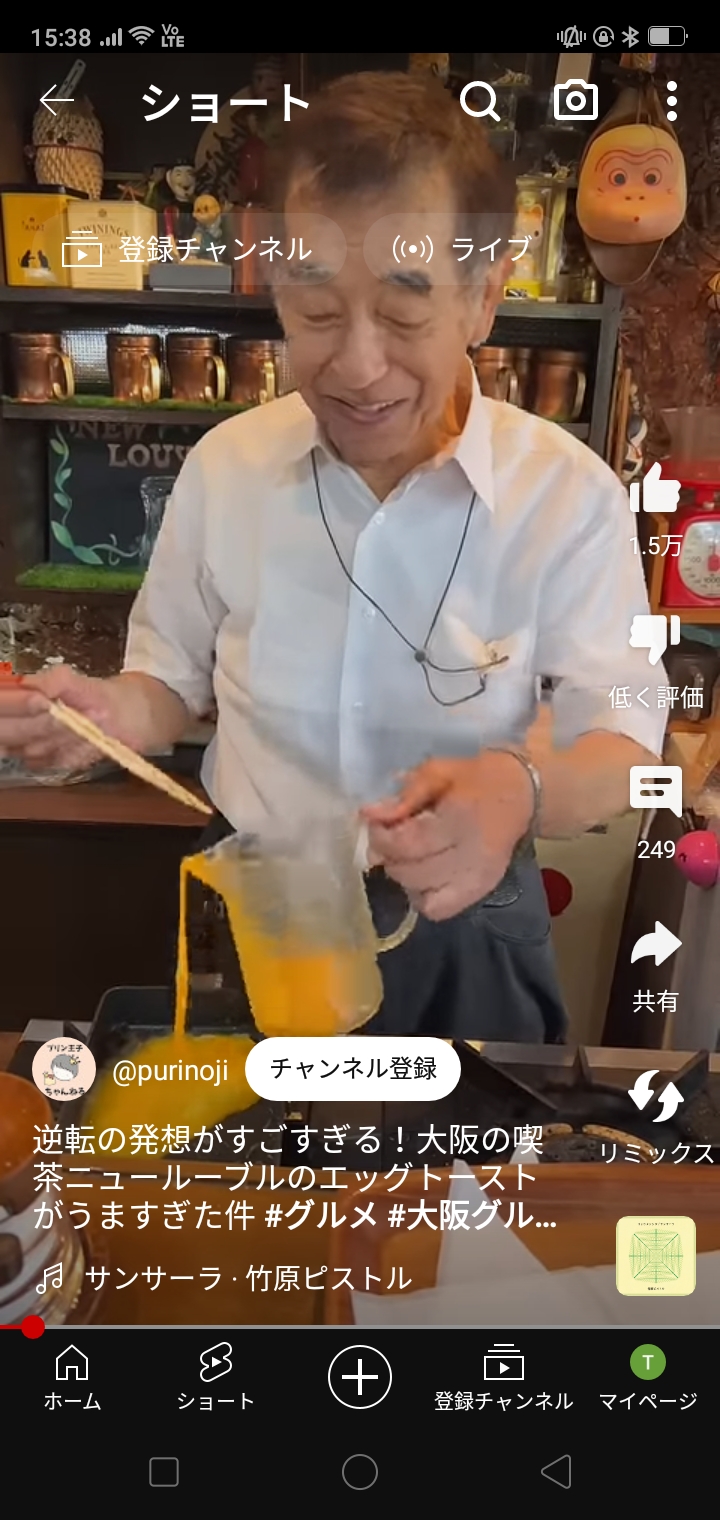Subscribe with the チャンネル登録 button
720x1520 pixels.
(x=353, y=1069)
